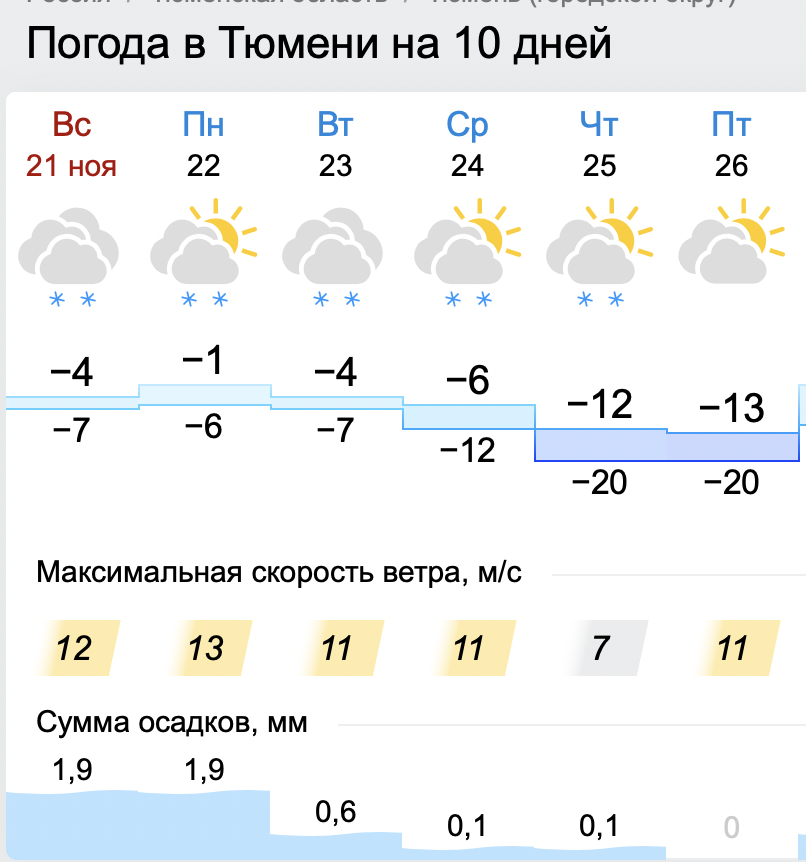Open the Чт 25 day forecast
806x862 pixels.
[599, 145]
